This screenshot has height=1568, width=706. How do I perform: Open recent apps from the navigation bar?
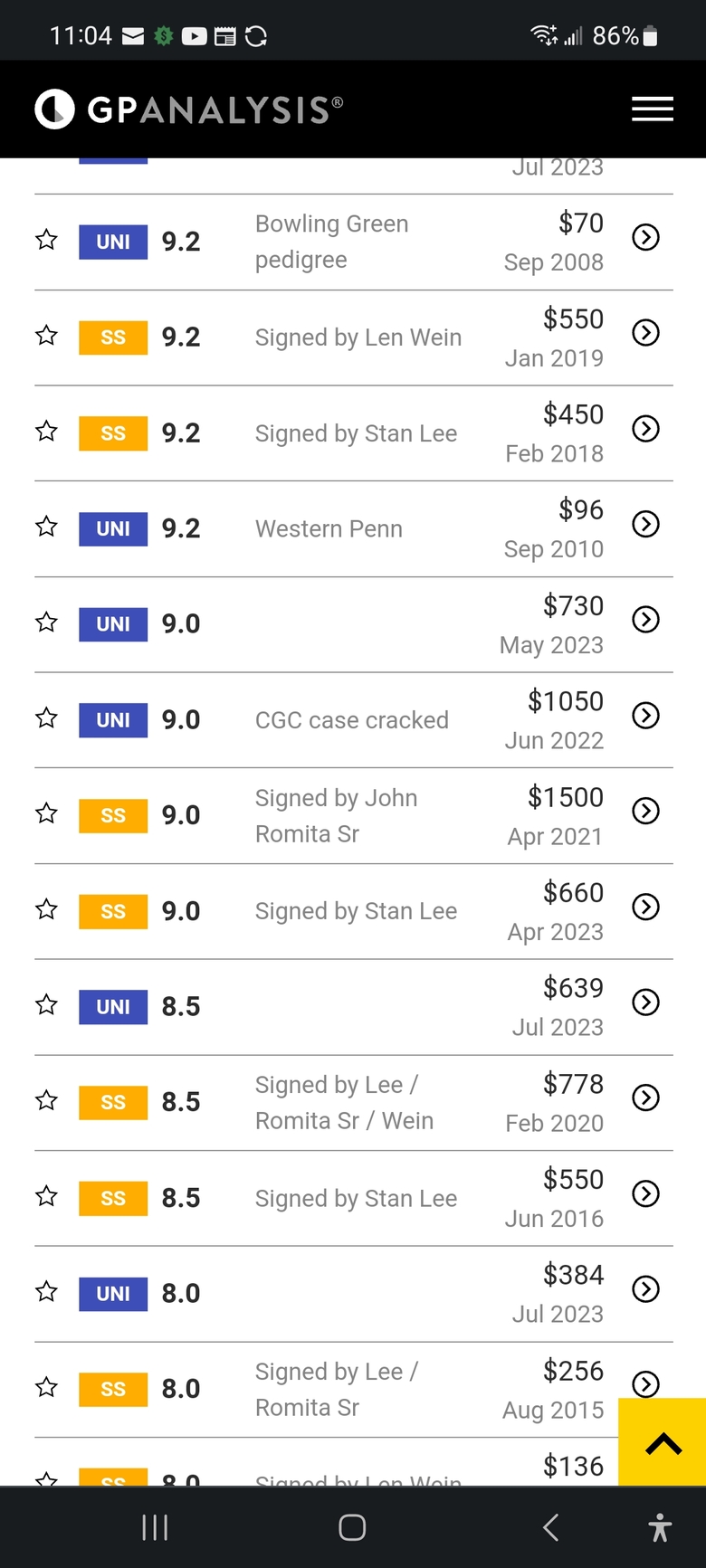click(155, 1527)
